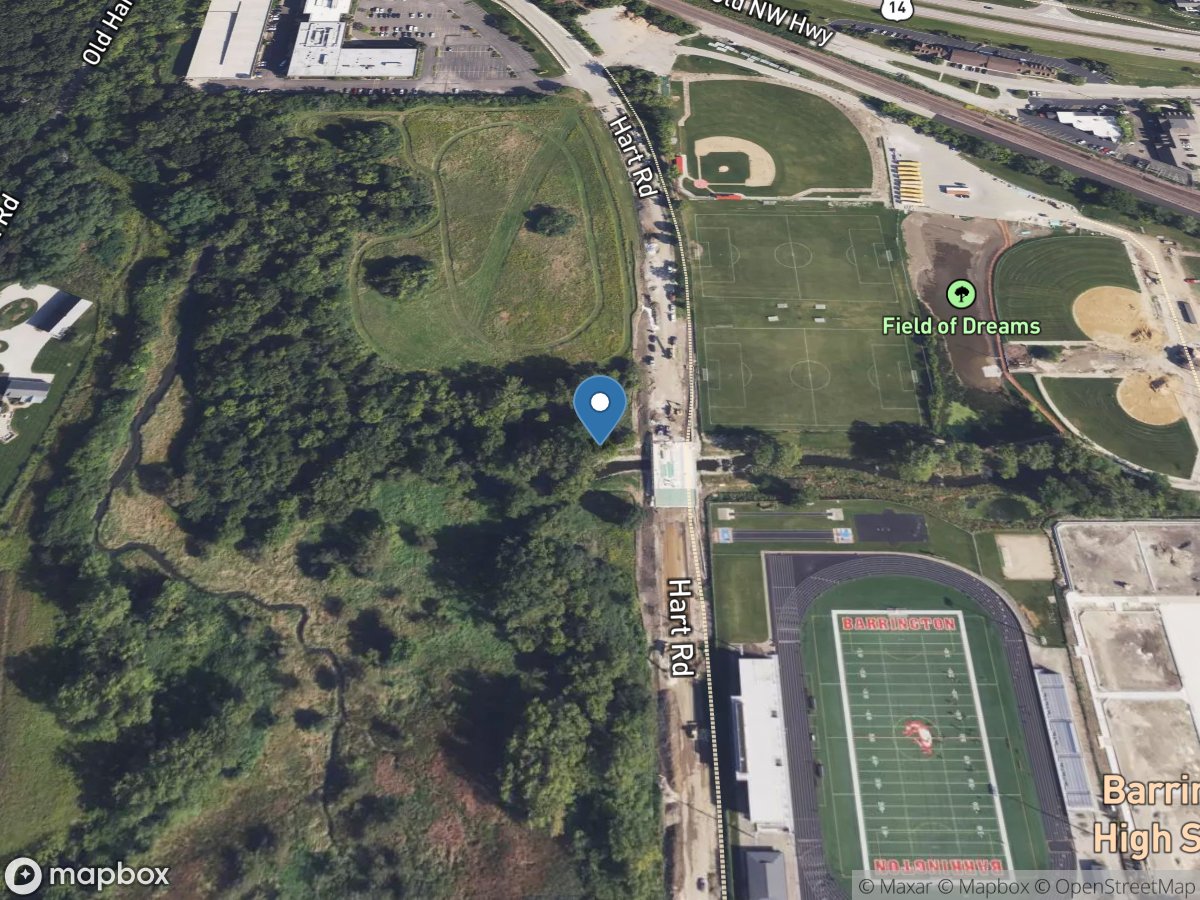1200x900 pixels.
Task: Select the Field of Dreams park marker
Action: pyautogui.click(x=961, y=294)
